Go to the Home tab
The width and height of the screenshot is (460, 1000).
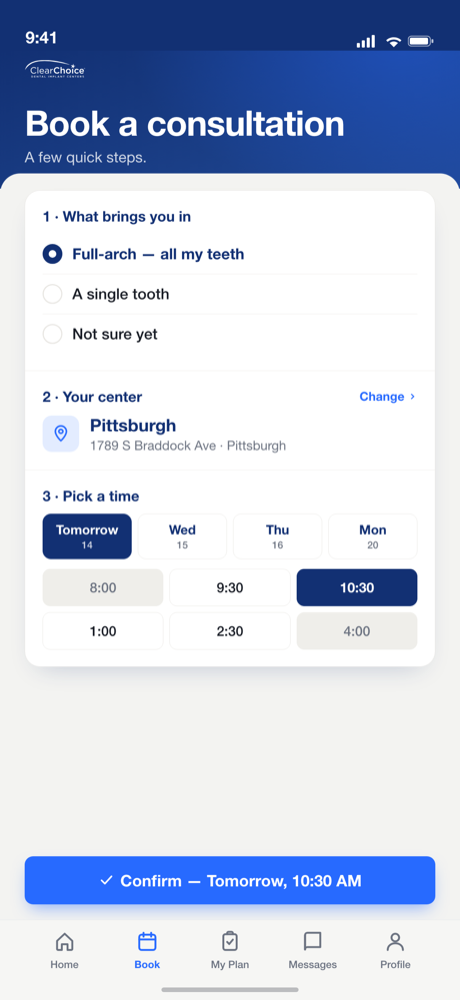click(x=64, y=950)
